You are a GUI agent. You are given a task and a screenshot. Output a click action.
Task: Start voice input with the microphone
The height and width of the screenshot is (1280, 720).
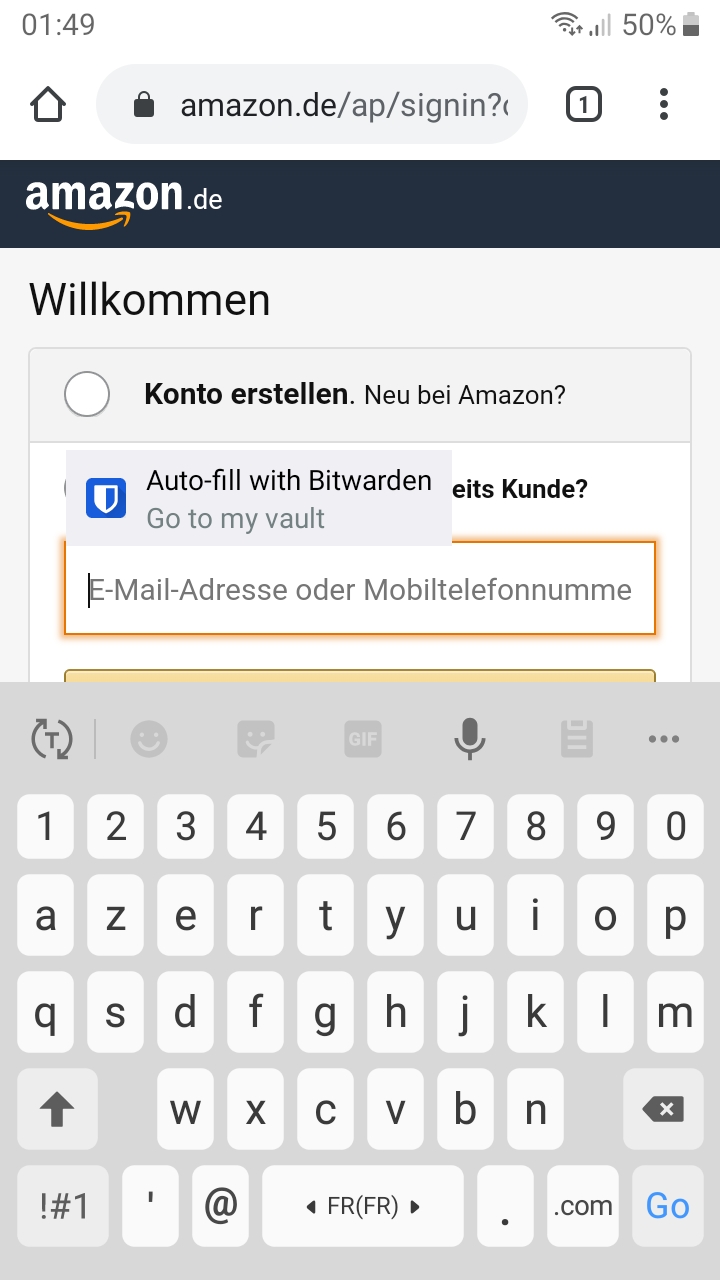pos(469,740)
